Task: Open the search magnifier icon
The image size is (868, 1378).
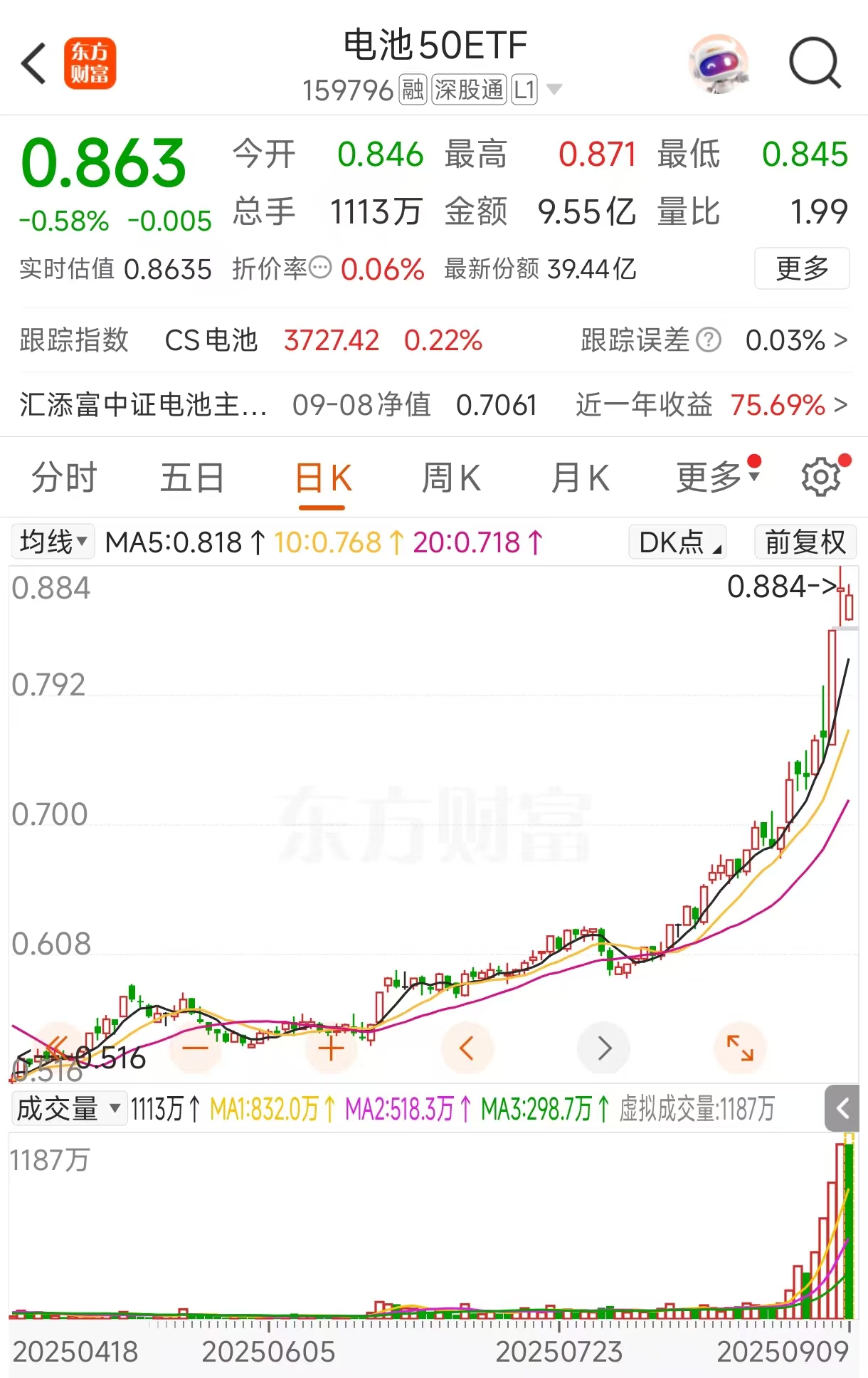Action: pos(815,63)
